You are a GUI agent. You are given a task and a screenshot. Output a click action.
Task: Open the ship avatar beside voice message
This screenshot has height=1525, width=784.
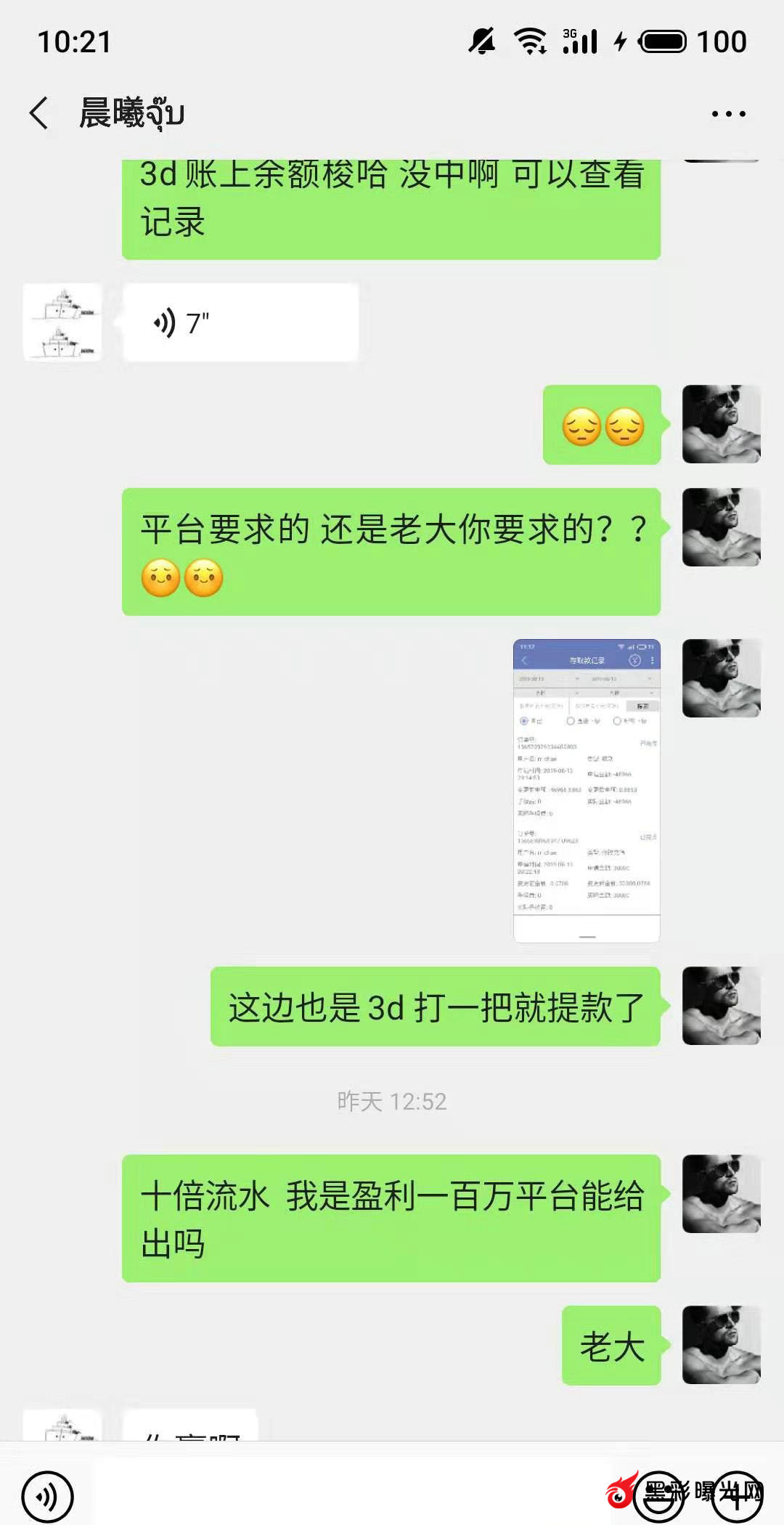pos(62,322)
